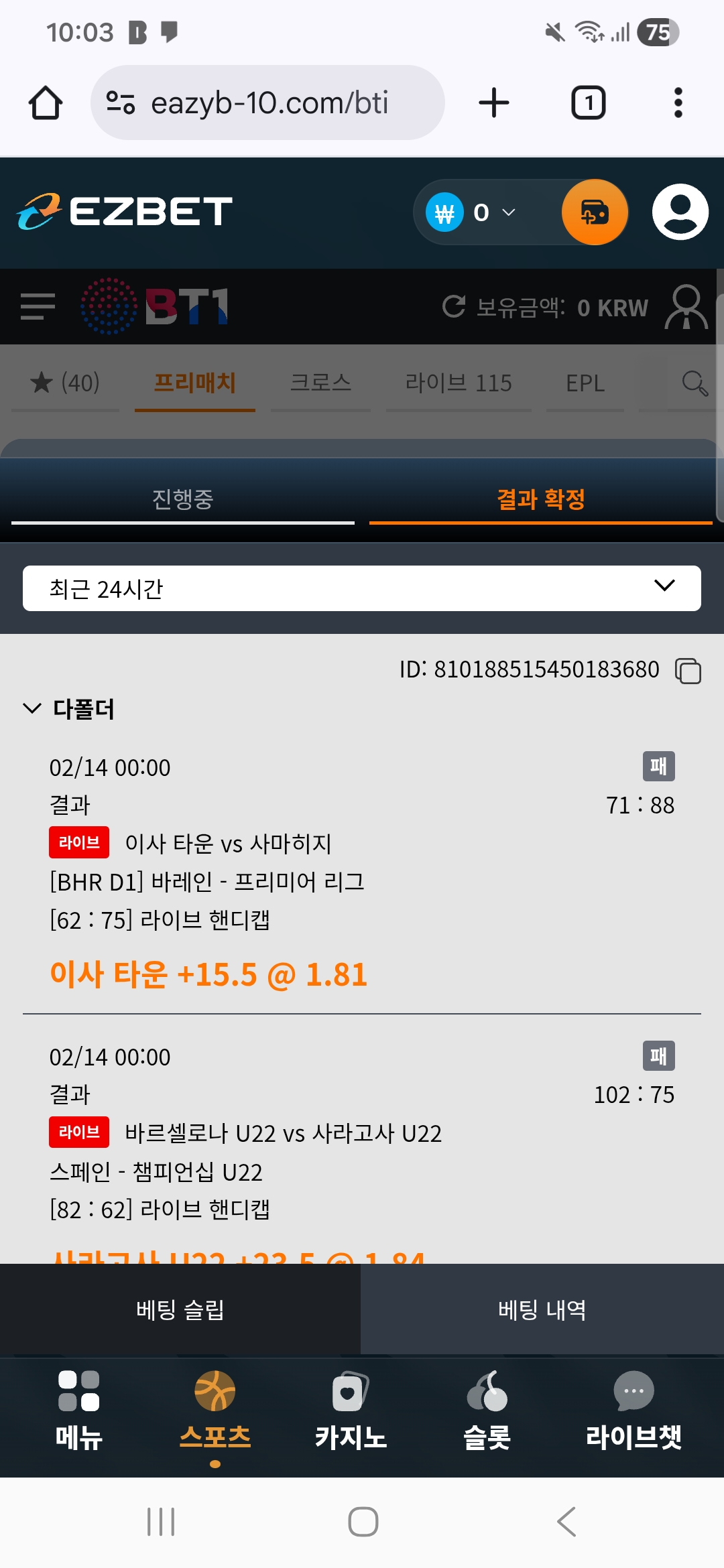Switch to the 진행중 tab
The image size is (724, 1568).
point(182,499)
